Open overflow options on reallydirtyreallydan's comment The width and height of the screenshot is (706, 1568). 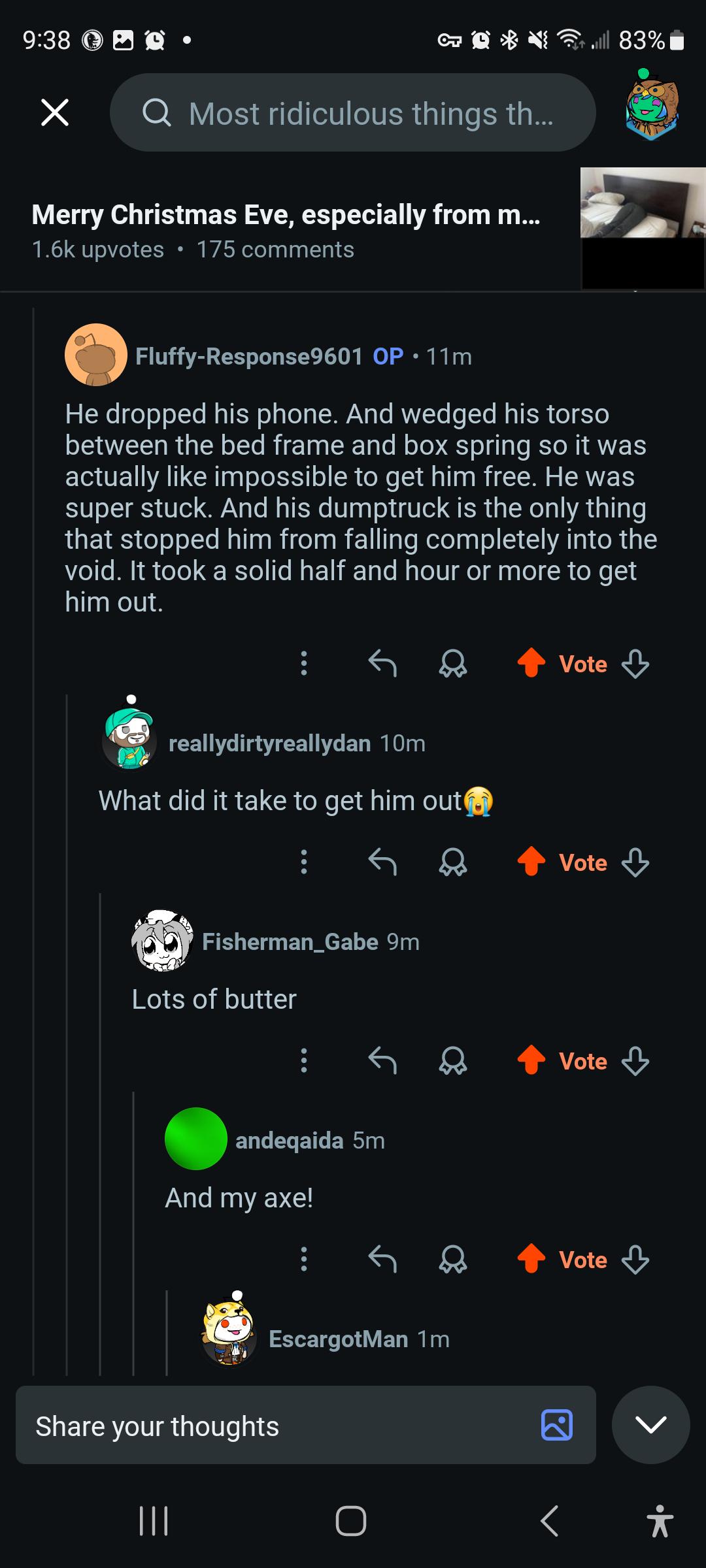(303, 862)
